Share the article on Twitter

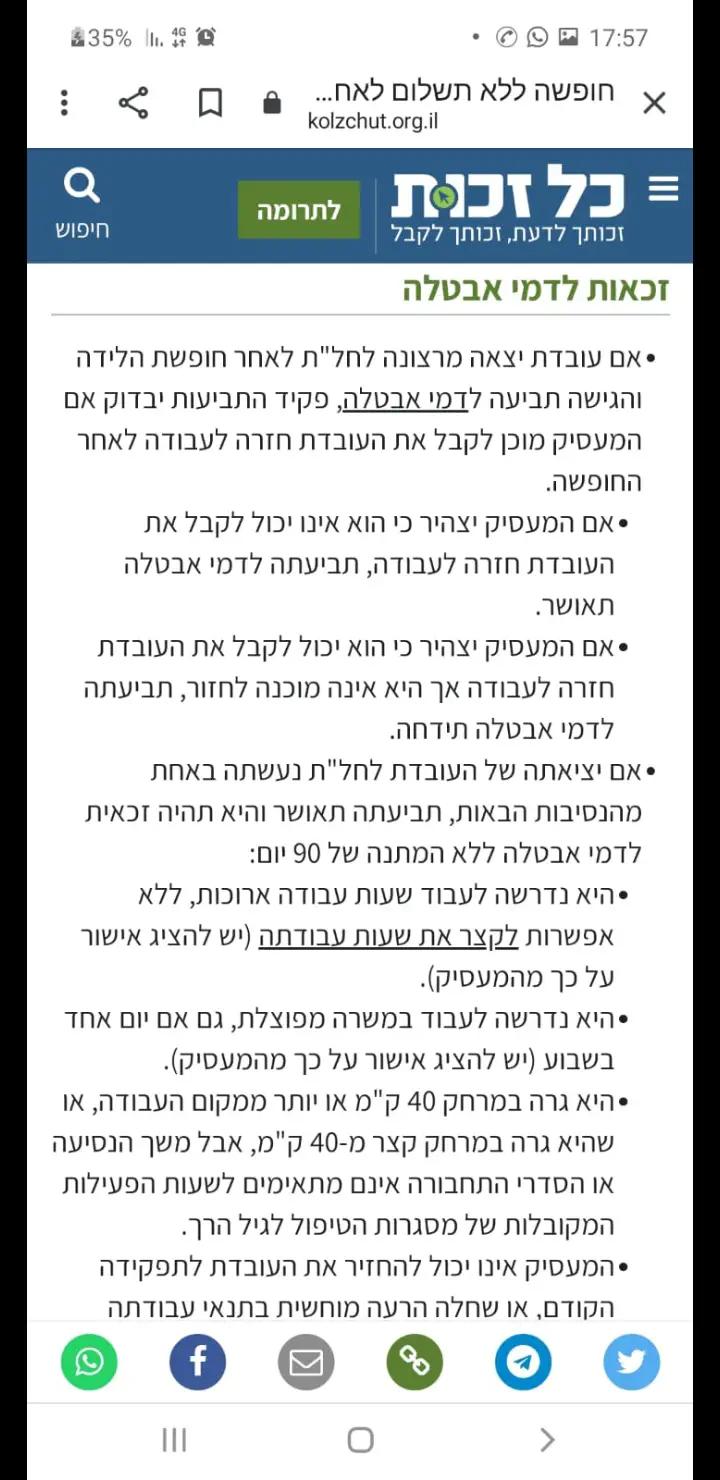coord(631,1361)
